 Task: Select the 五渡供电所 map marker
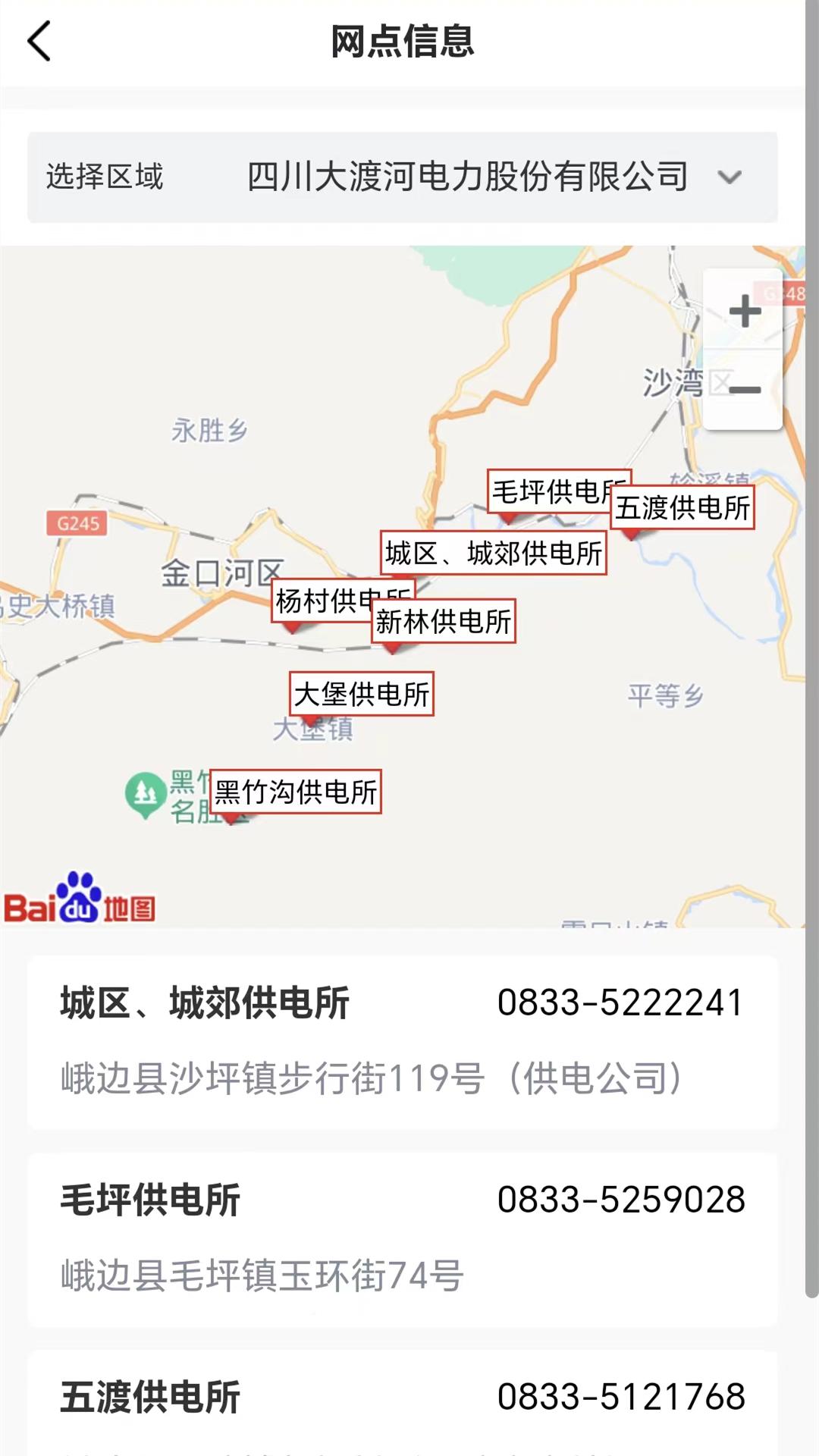682,507
